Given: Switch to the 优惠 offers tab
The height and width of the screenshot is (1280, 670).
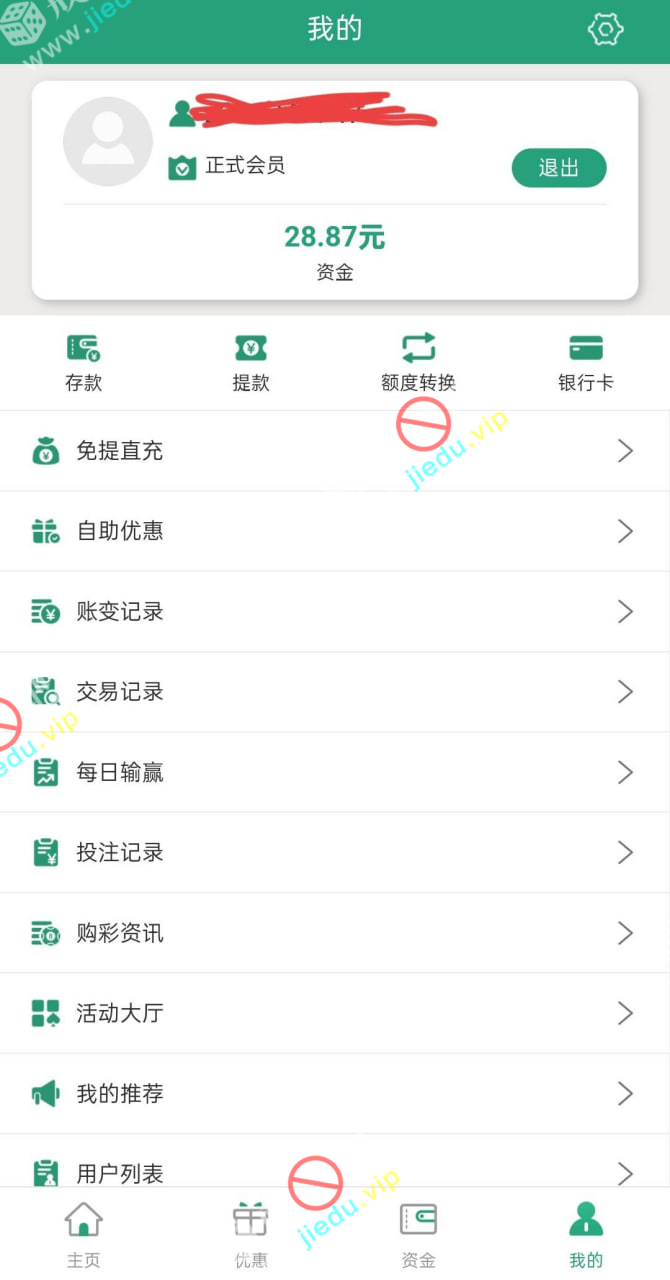Looking at the screenshot, I should (x=251, y=1234).
